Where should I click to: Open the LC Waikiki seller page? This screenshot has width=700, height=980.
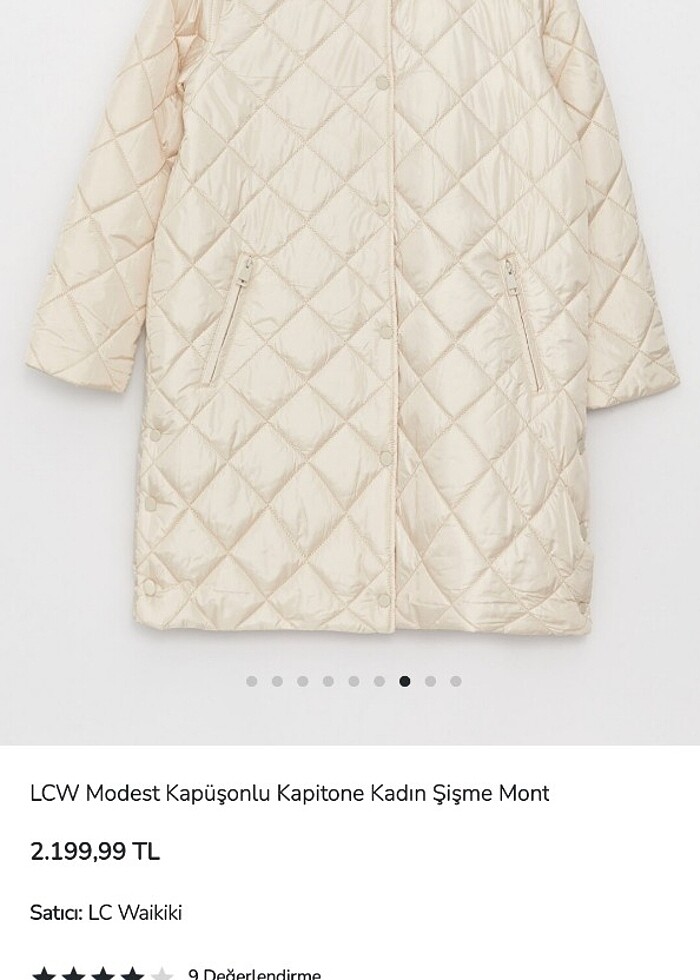(x=135, y=912)
